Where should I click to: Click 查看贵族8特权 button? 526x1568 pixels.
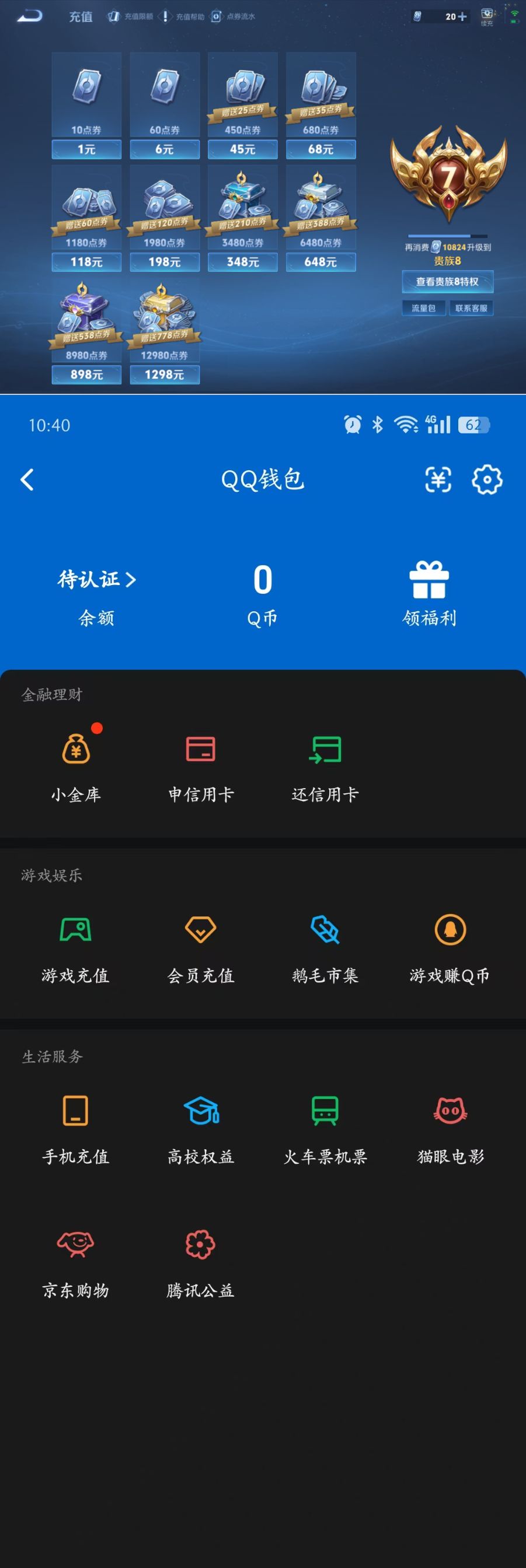tap(448, 281)
